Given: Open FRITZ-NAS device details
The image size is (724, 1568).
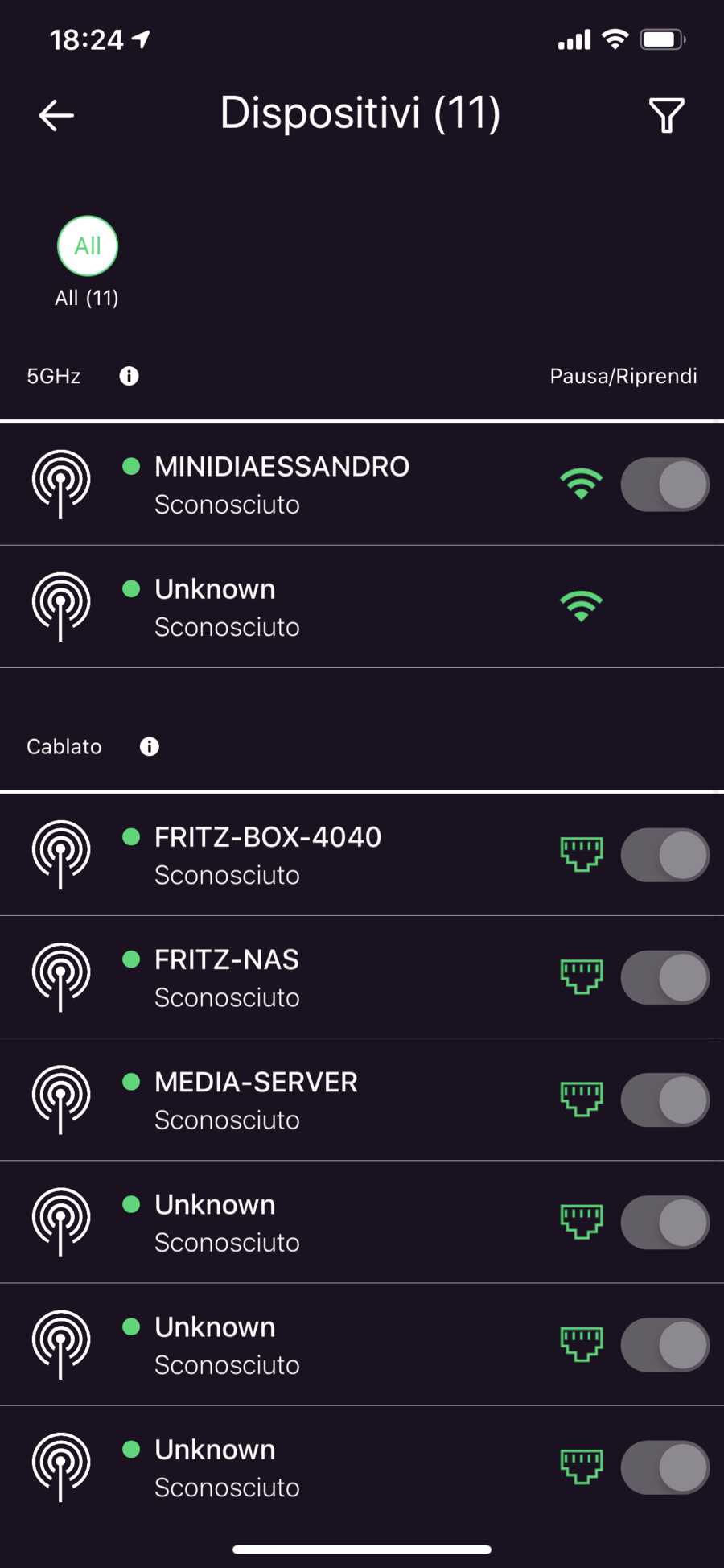Looking at the screenshot, I should pyautogui.click(x=227, y=977).
